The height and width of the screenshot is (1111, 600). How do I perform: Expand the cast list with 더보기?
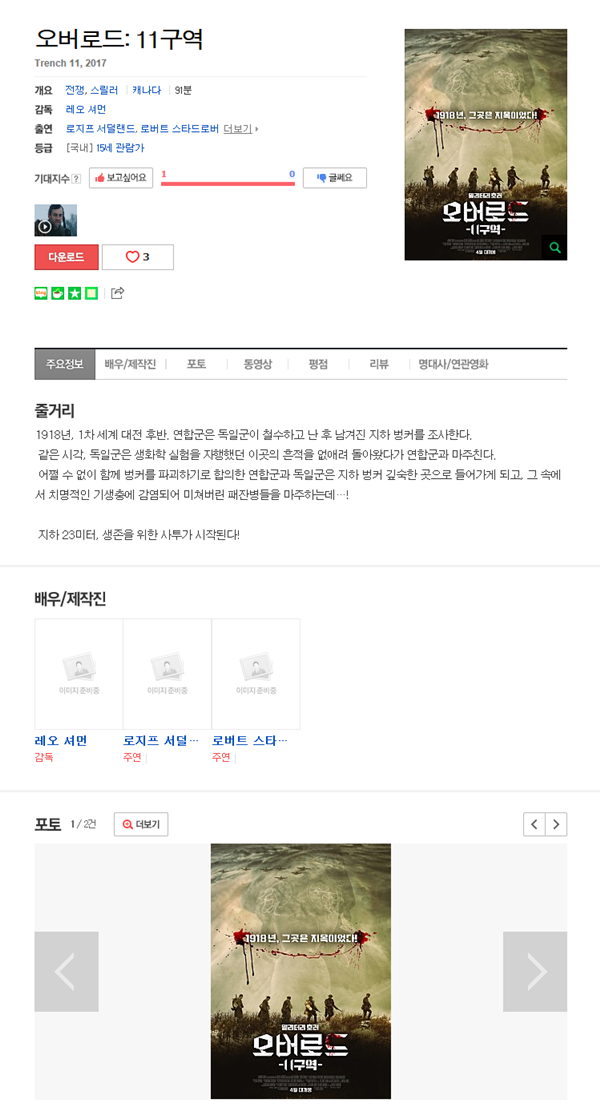[x=240, y=129]
